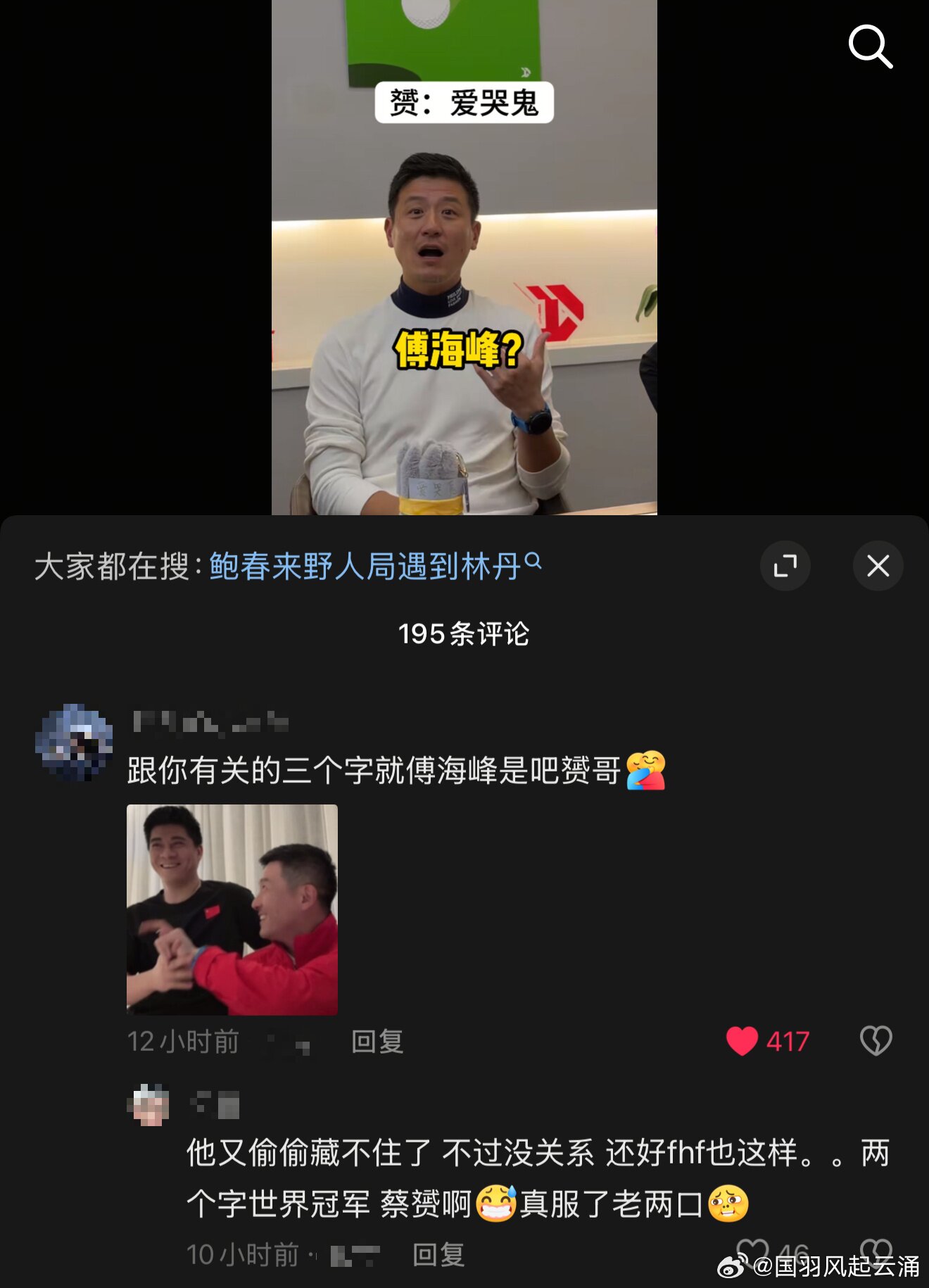The width and height of the screenshot is (929, 1288).
Task: Reply to the comment about 傅海峰
Action: click(377, 1042)
